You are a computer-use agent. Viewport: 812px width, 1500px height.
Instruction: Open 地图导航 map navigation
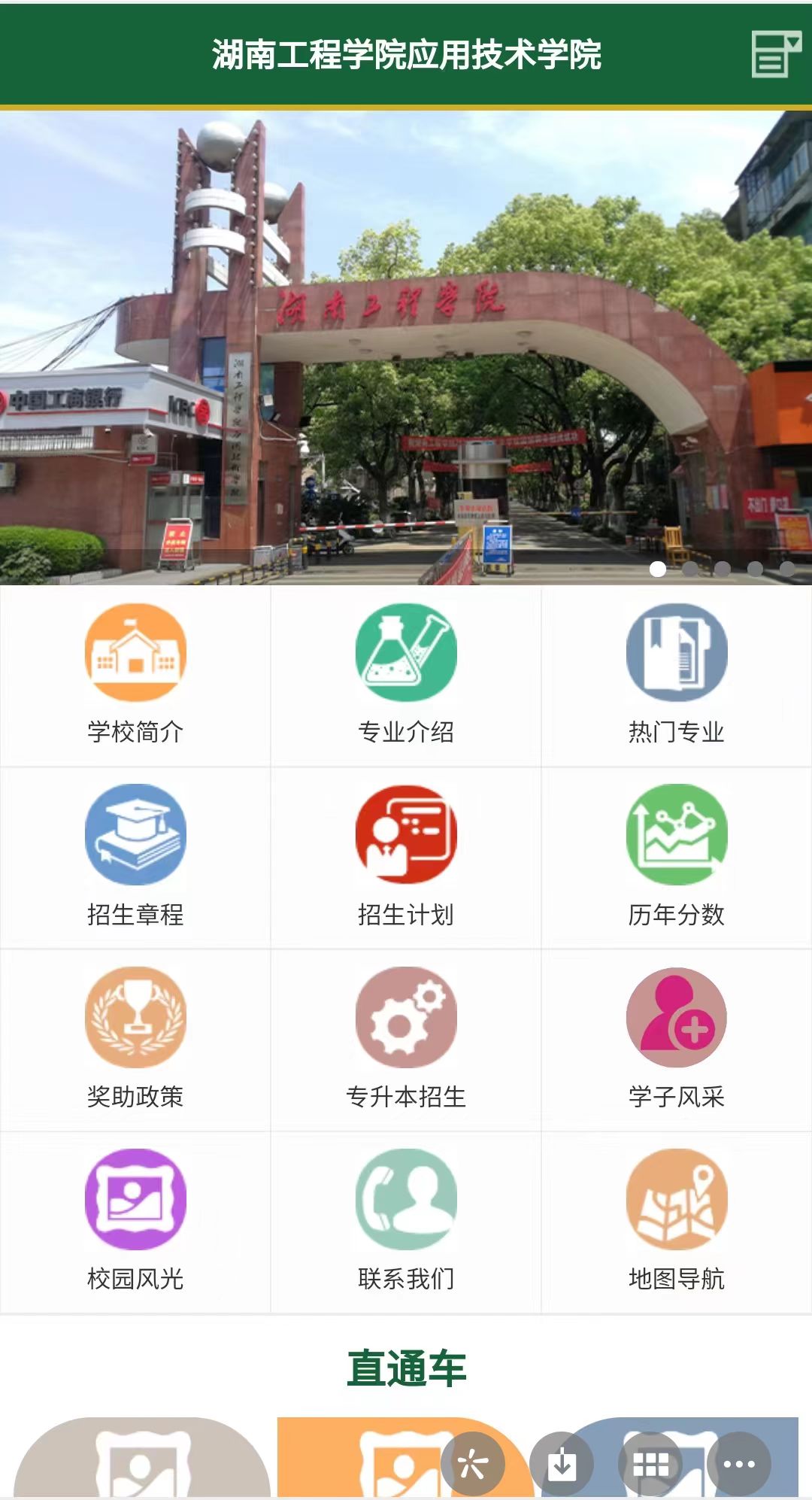[x=677, y=1221]
